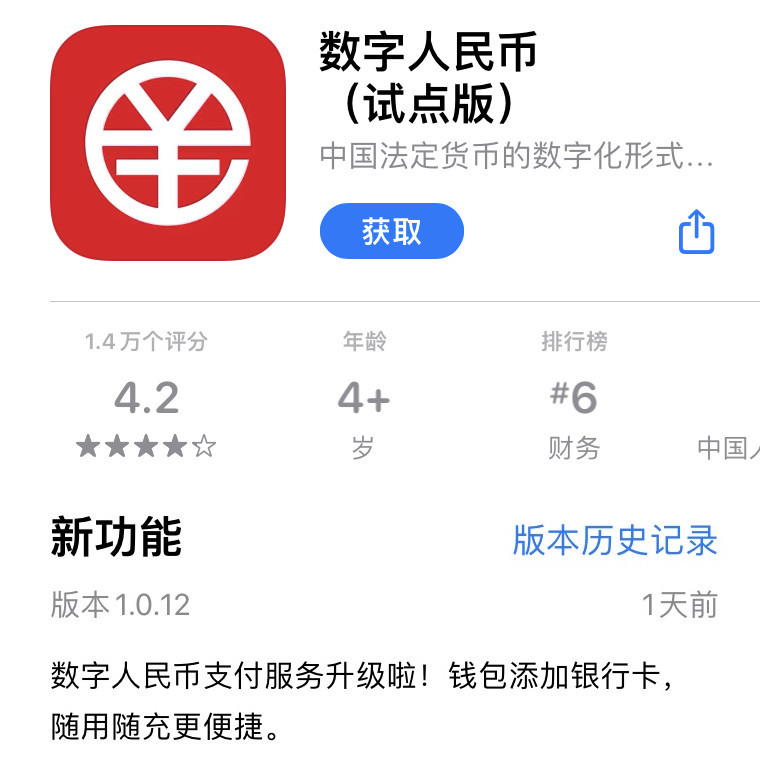Open the 1.4万个评分 rating section

[146, 396]
